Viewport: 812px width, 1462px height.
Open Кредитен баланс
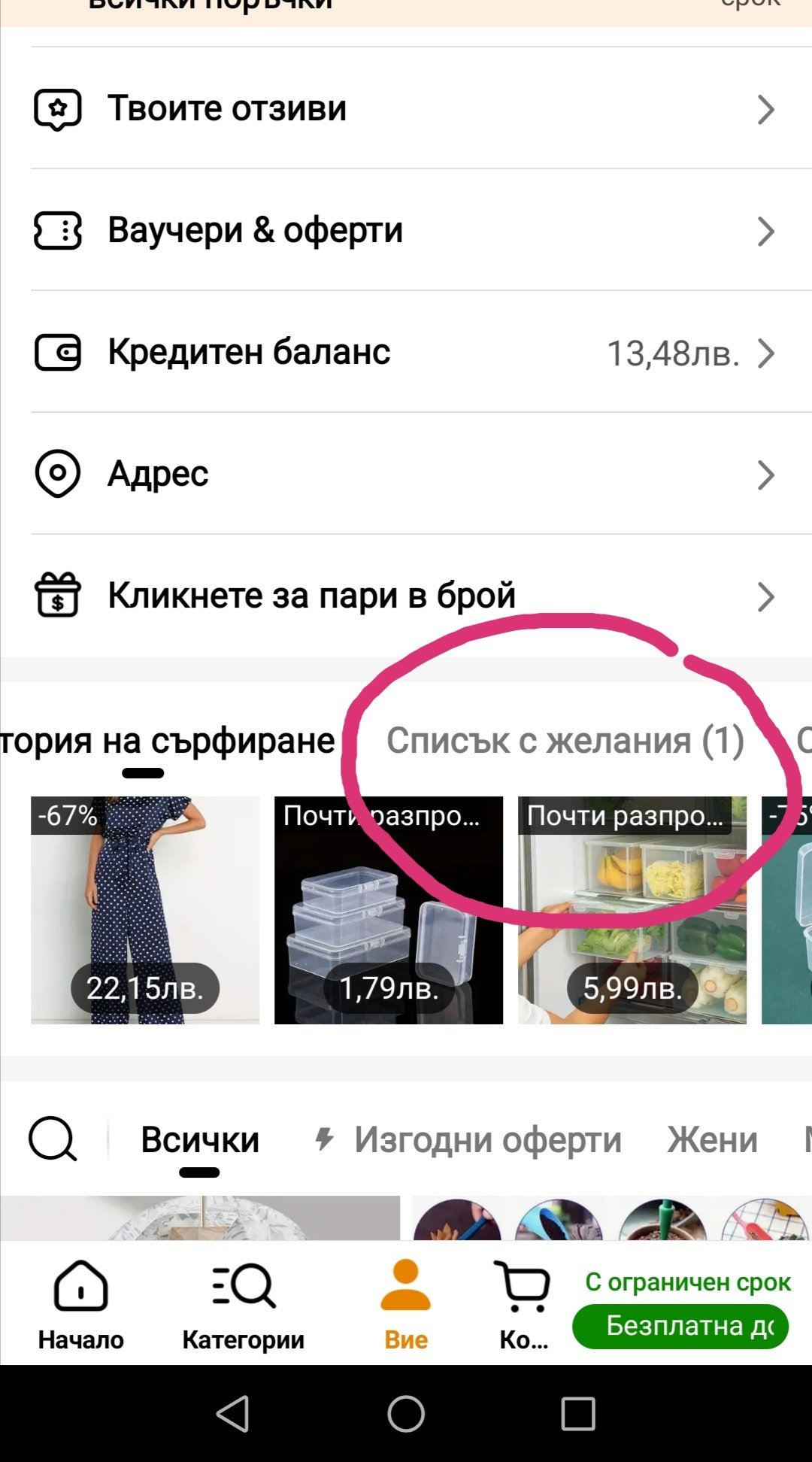pos(406,352)
